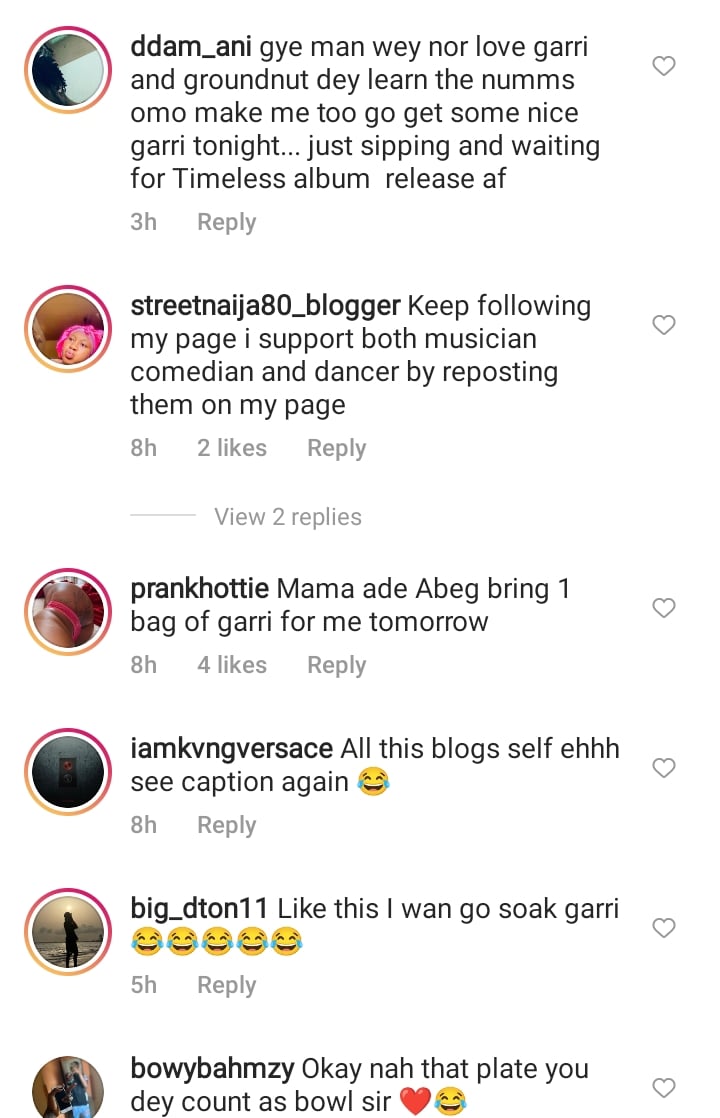
Task: Open prankhottie's profile via username
Action: point(199,589)
